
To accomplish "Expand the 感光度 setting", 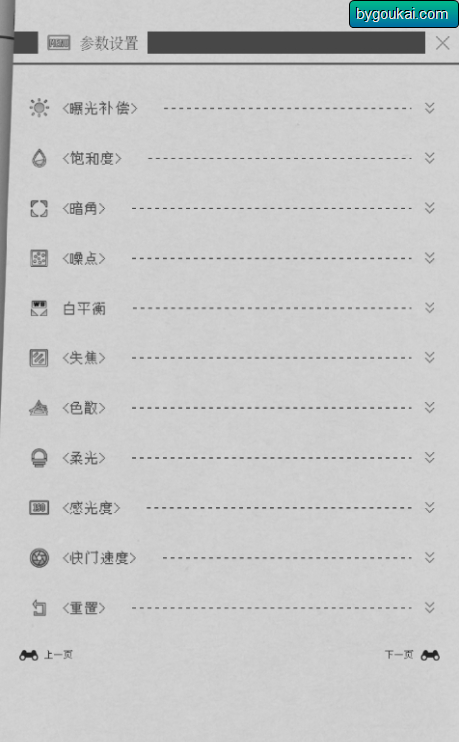I will (x=429, y=508).
